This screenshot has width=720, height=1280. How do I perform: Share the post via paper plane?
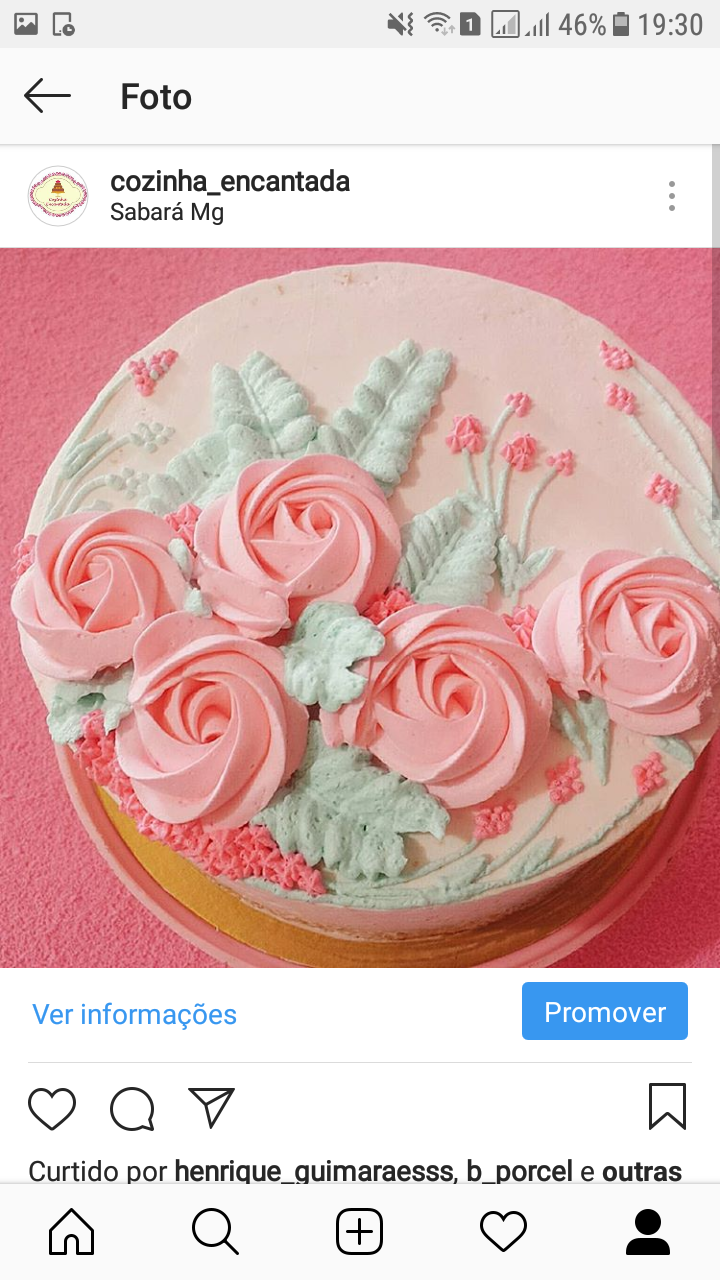coord(211,1108)
